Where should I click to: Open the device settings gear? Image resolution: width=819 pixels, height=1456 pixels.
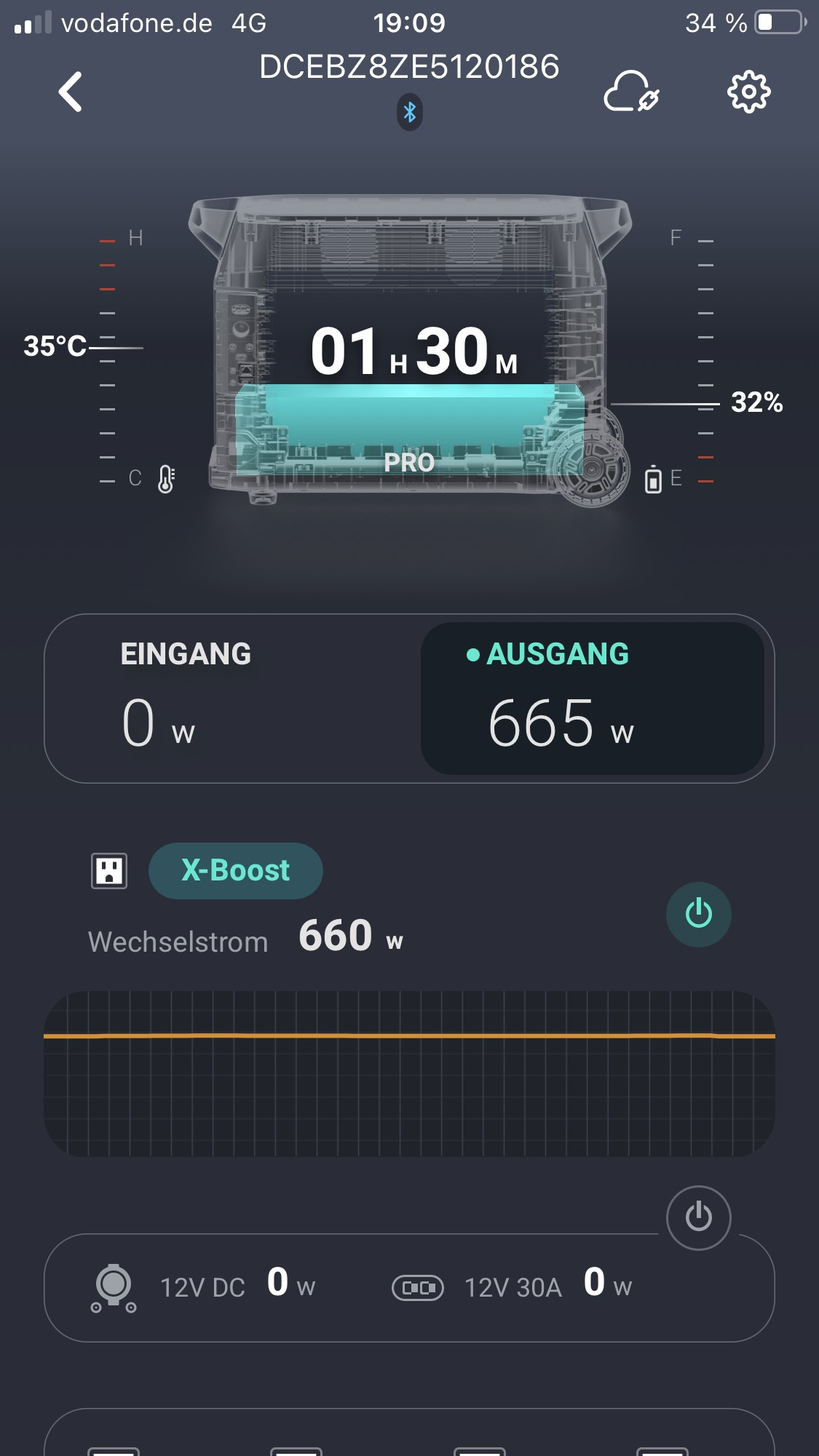(748, 92)
